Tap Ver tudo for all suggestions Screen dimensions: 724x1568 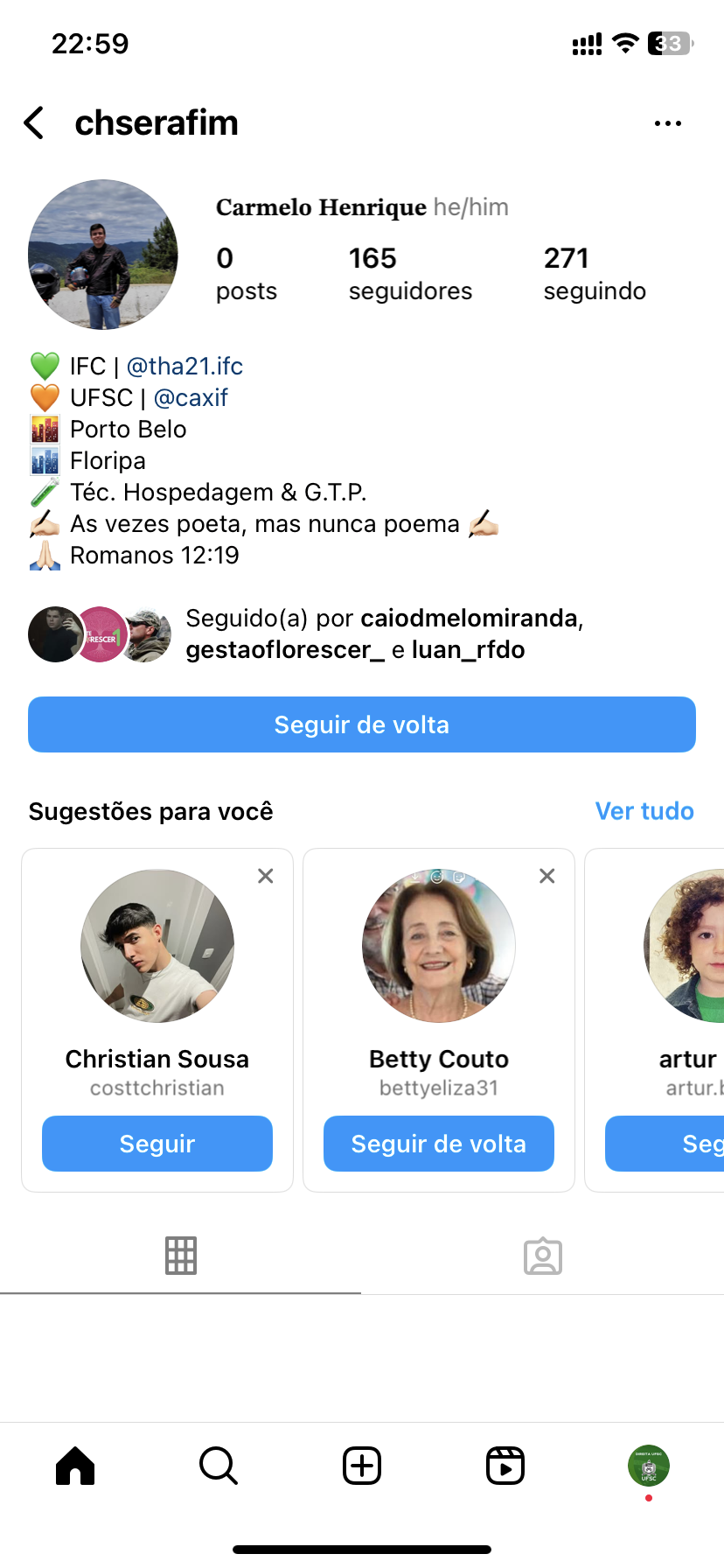click(644, 811)
